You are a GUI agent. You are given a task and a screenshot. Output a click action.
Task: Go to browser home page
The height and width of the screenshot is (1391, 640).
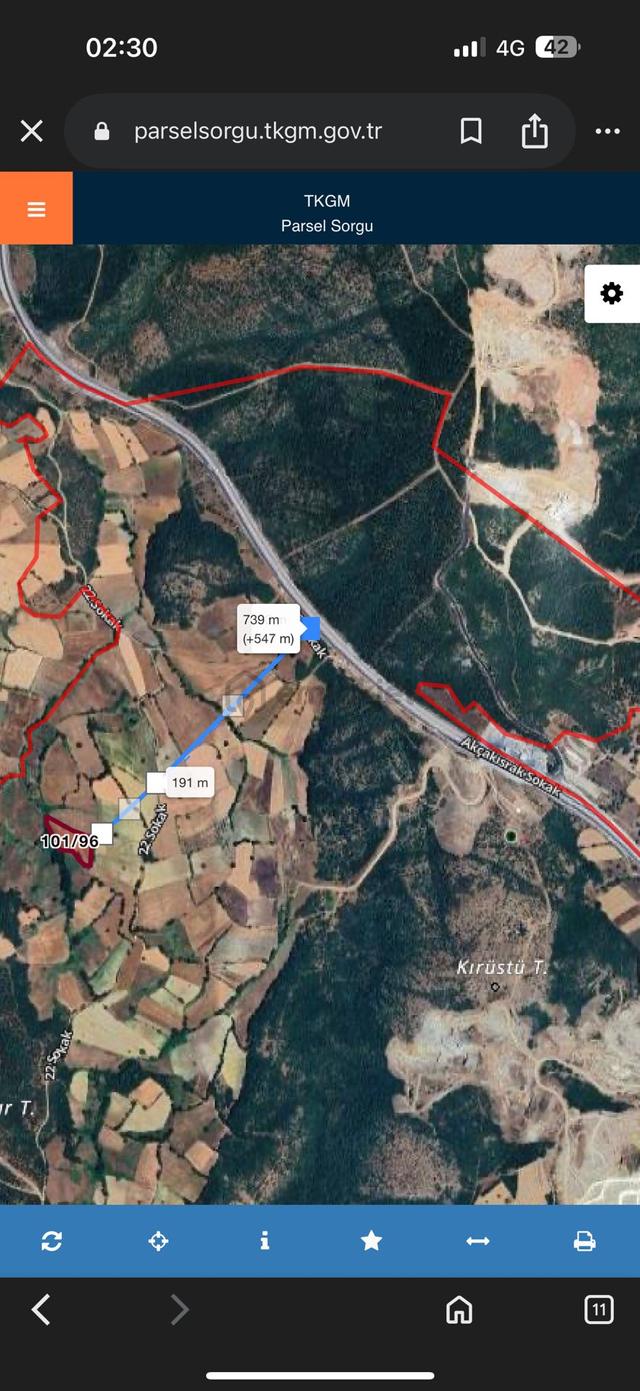pos(459,1309)
